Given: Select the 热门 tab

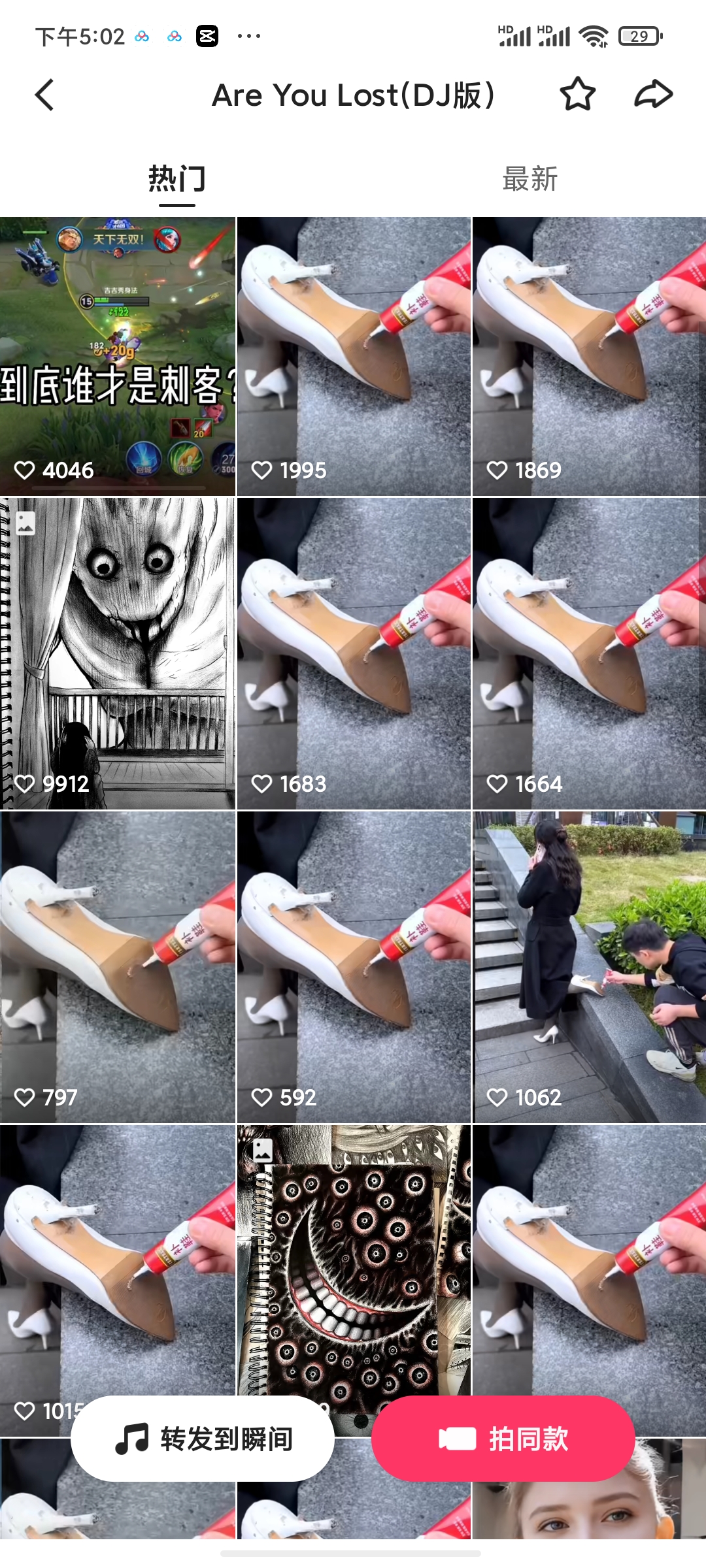Looking at the screenshot, I should (176, 179).
